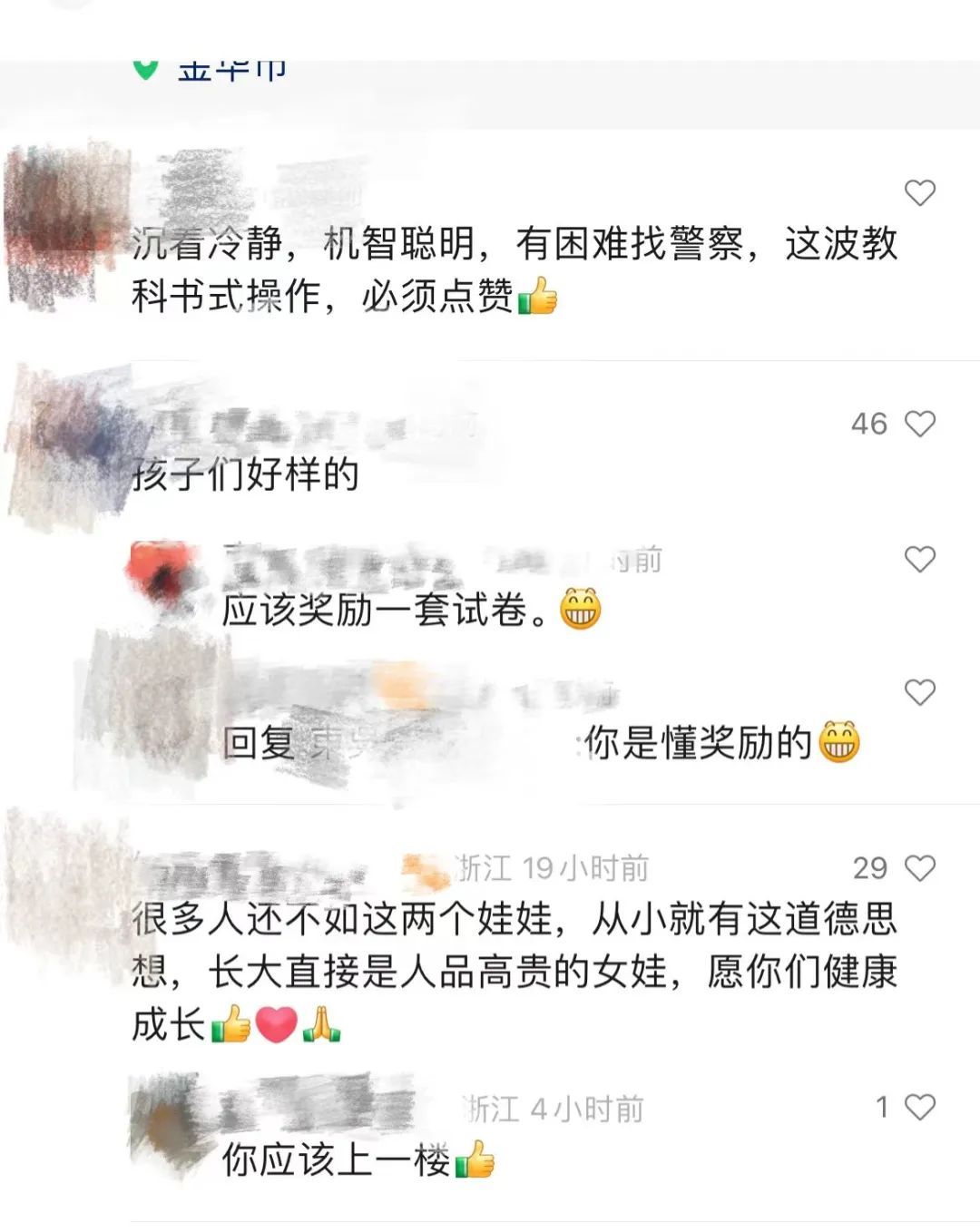Like the comment starting with 很多人还不如这两个娃娃
The height and width of the screenshot is (1232, 980).
(919, 868)
